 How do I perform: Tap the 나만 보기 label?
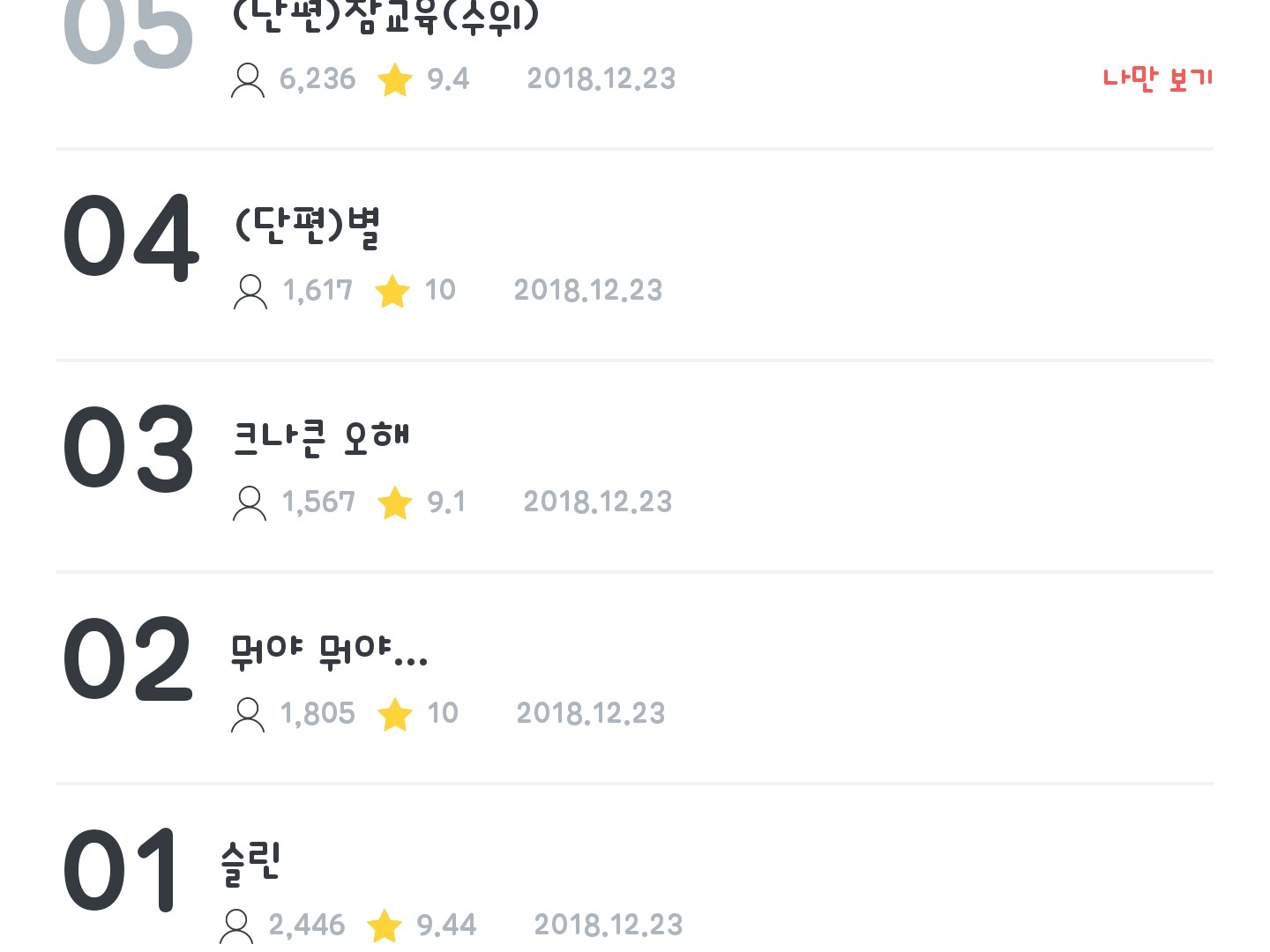[x=1157, y=79]
